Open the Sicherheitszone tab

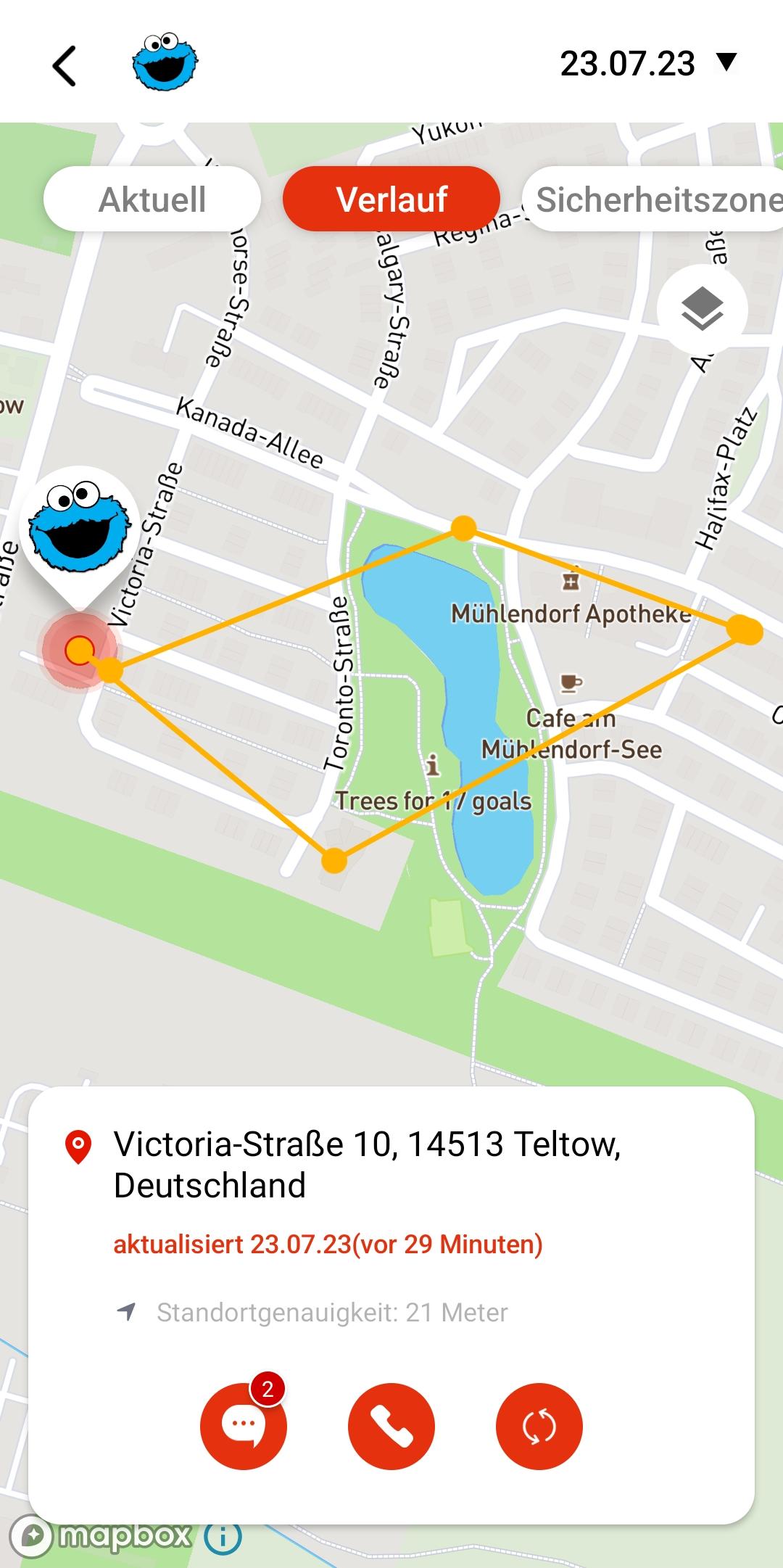pyautogui.click(x=652, y=199)
